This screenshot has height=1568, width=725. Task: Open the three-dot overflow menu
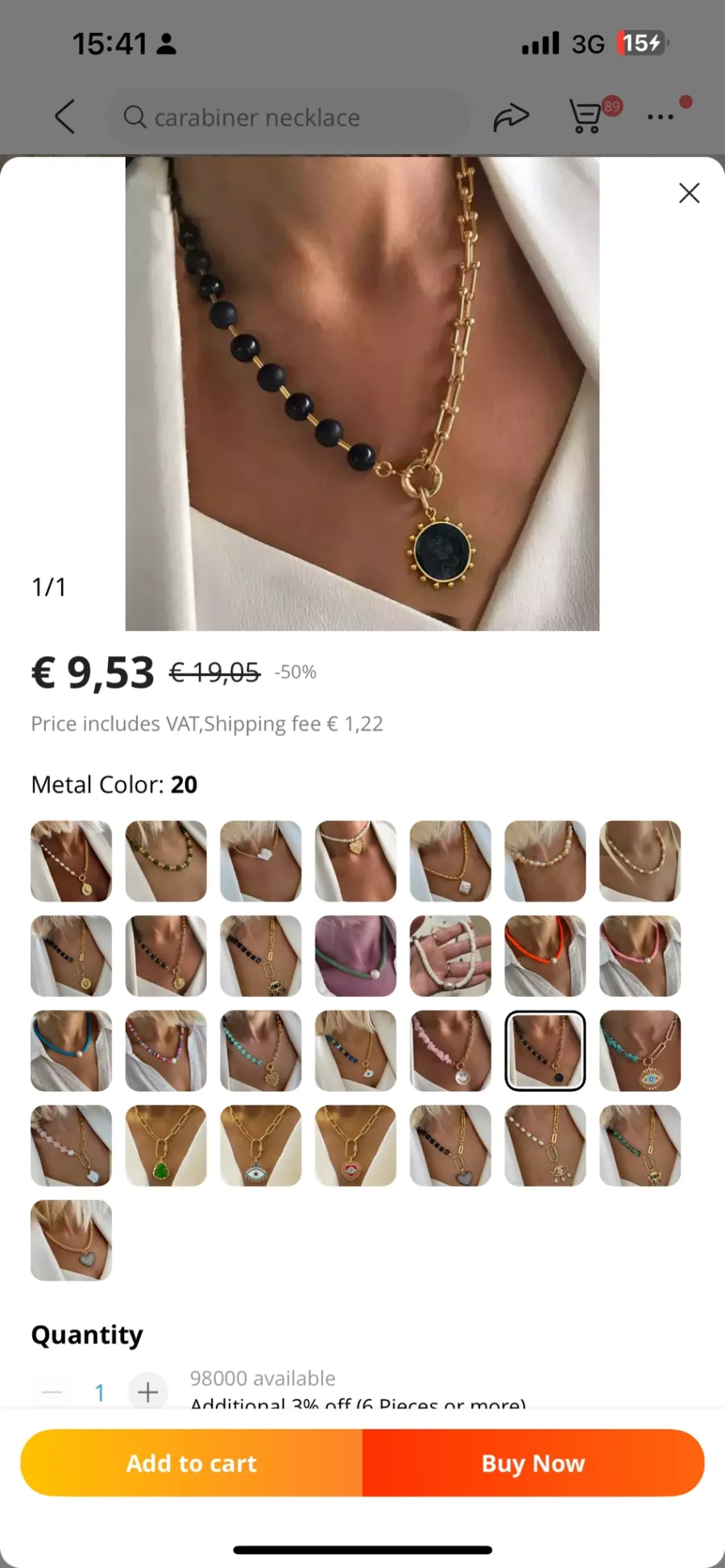pyautogui.click(x=661, y=117)
